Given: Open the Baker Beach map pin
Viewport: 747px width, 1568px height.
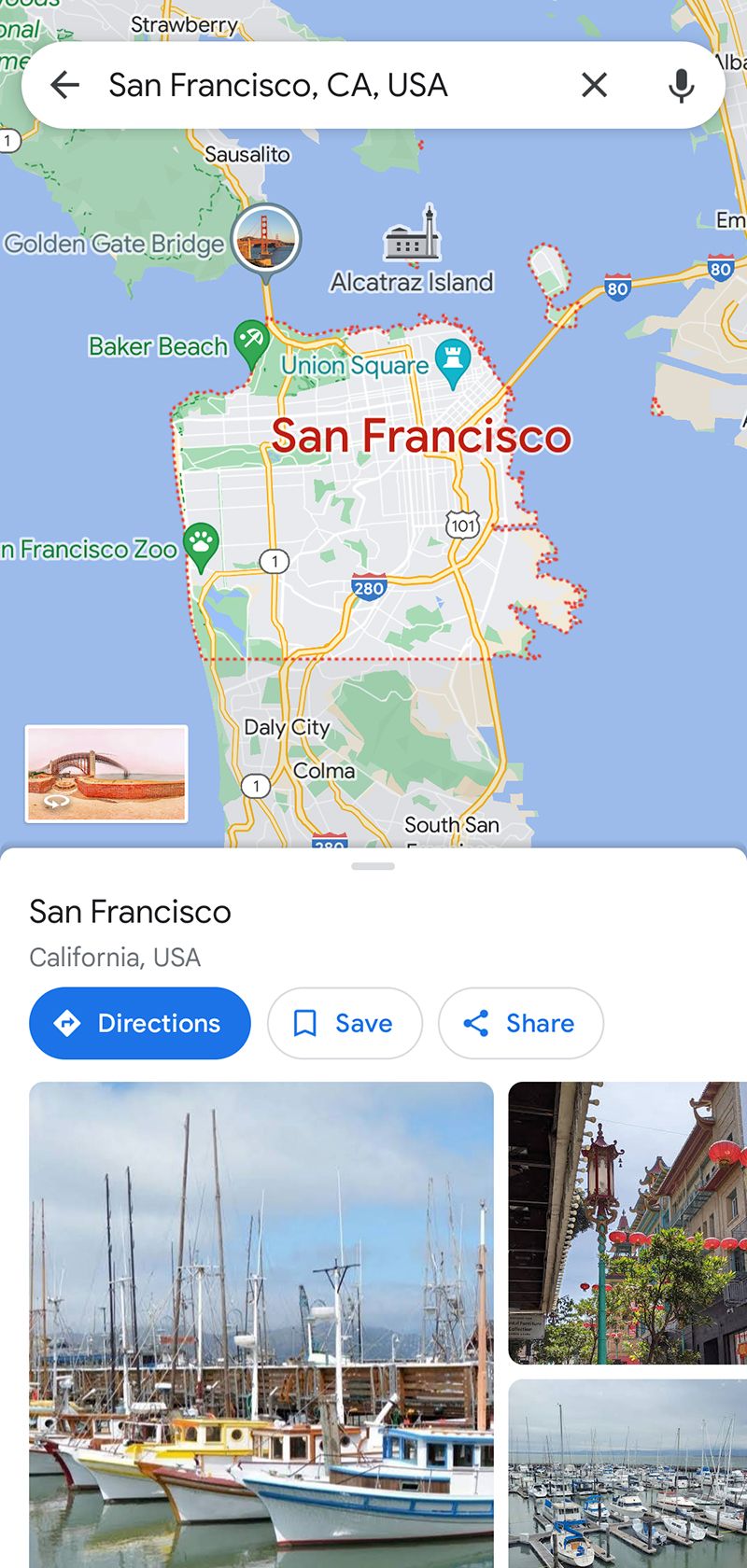Looking at the screenshot, I should pyautogui.click(x=251, y=341).
